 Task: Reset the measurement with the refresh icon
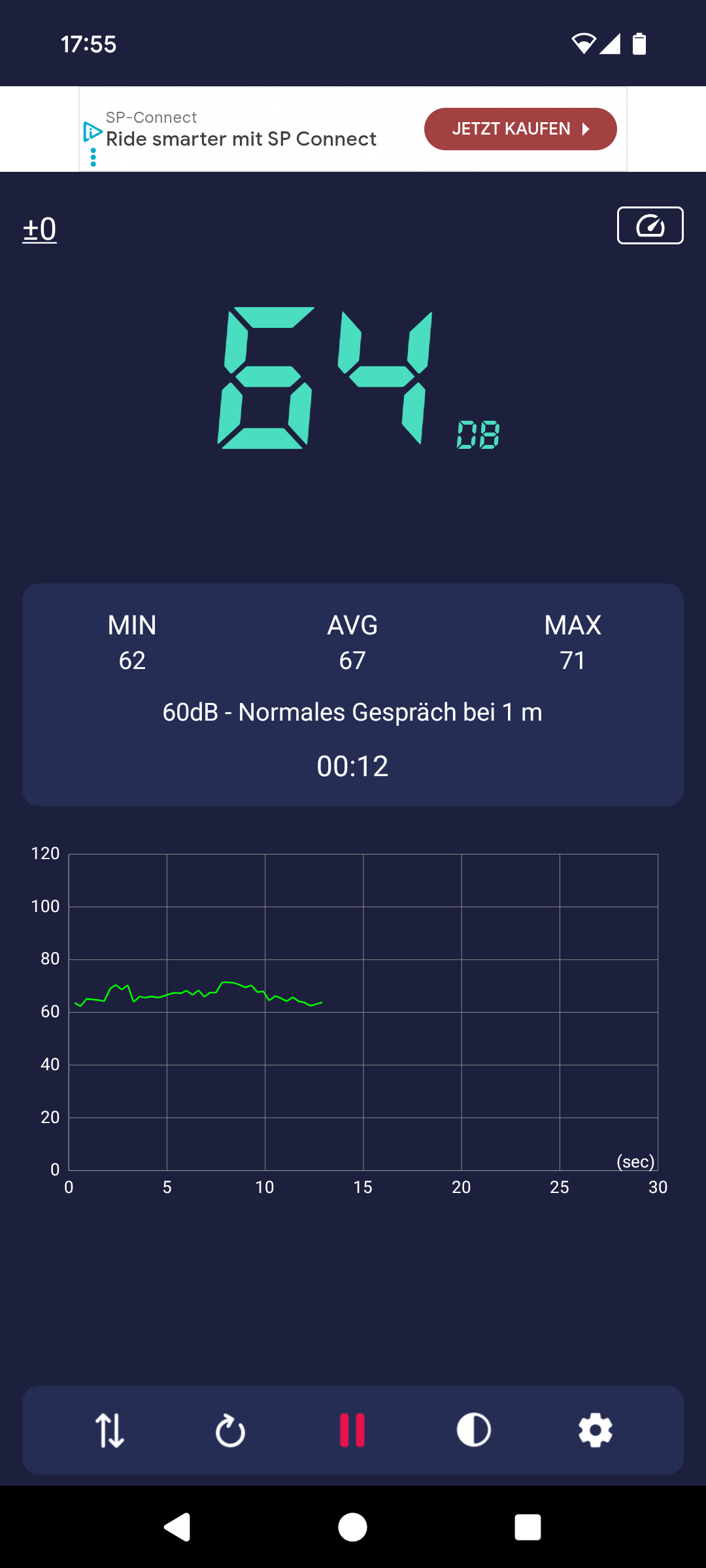coord(230,1430)
